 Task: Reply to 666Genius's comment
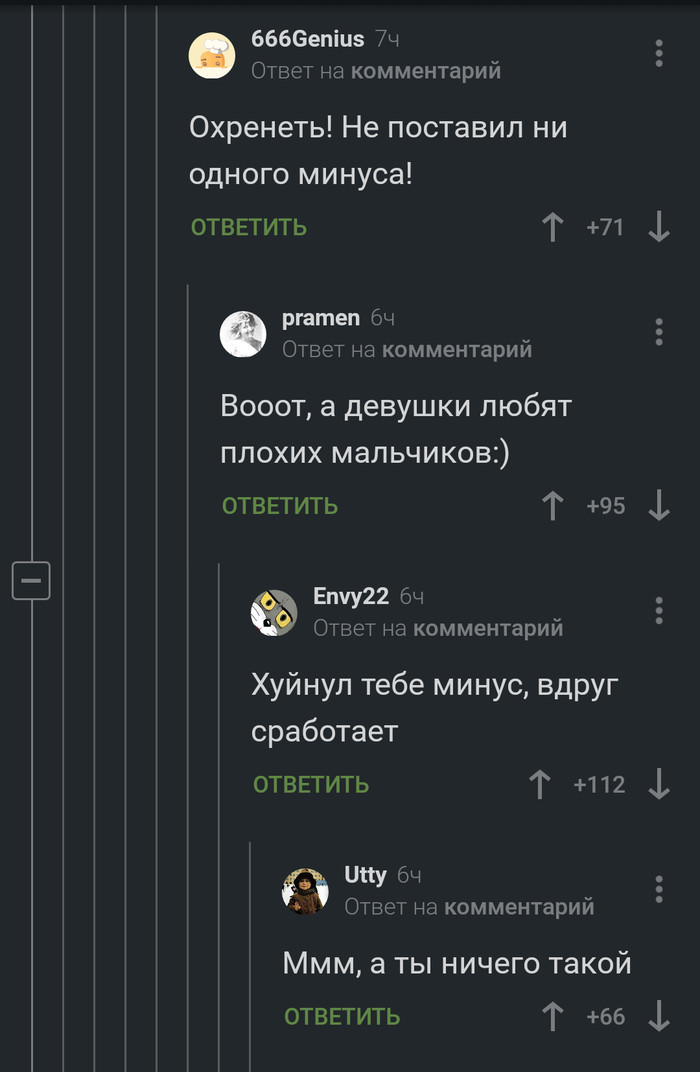click(x=249, y=227)
